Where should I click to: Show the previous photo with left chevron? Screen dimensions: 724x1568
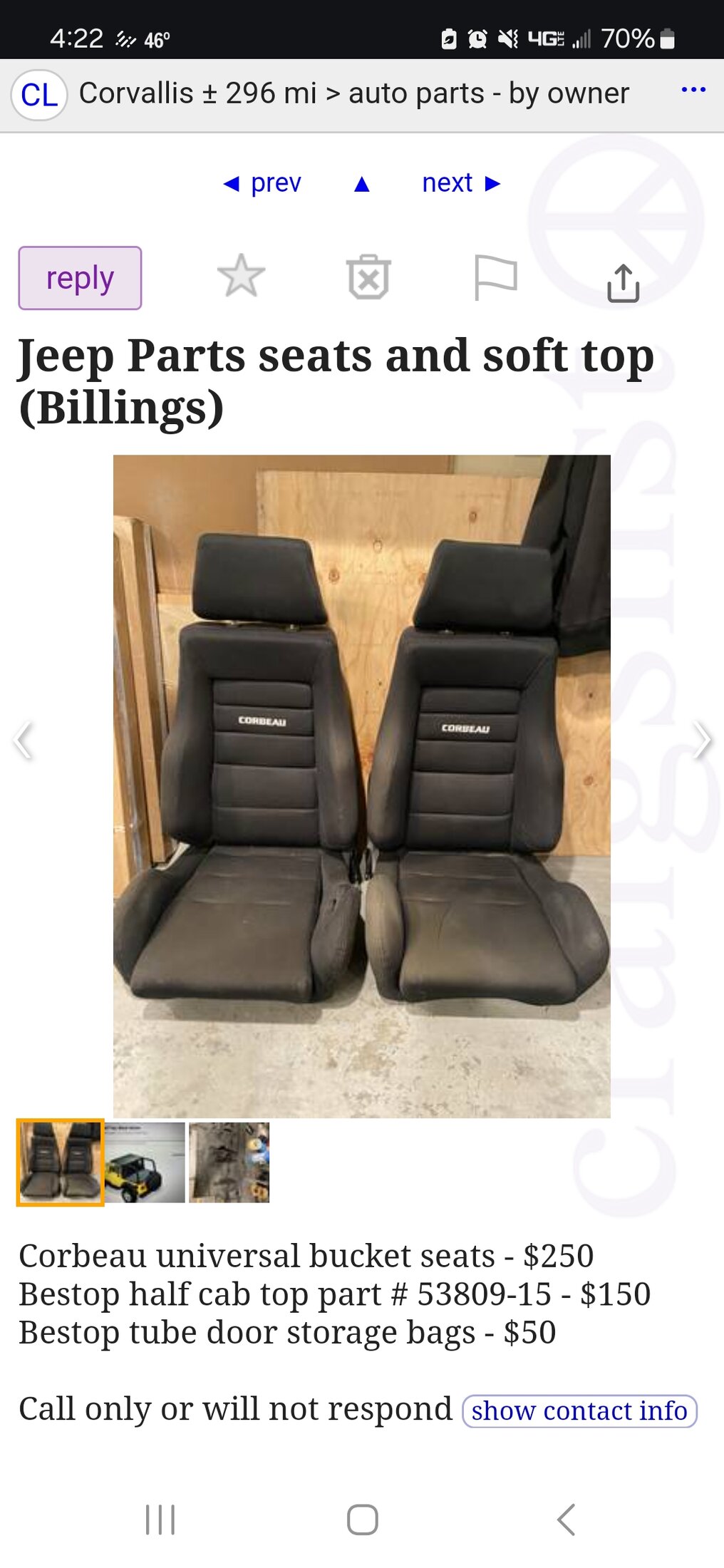24,741
